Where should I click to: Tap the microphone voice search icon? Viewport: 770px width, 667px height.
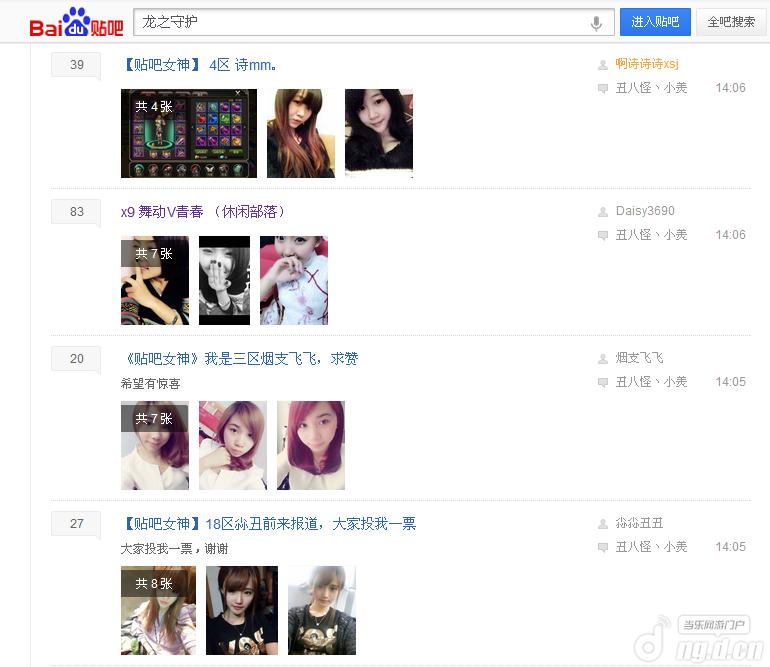pyautogui.click(x=597, y=22)
